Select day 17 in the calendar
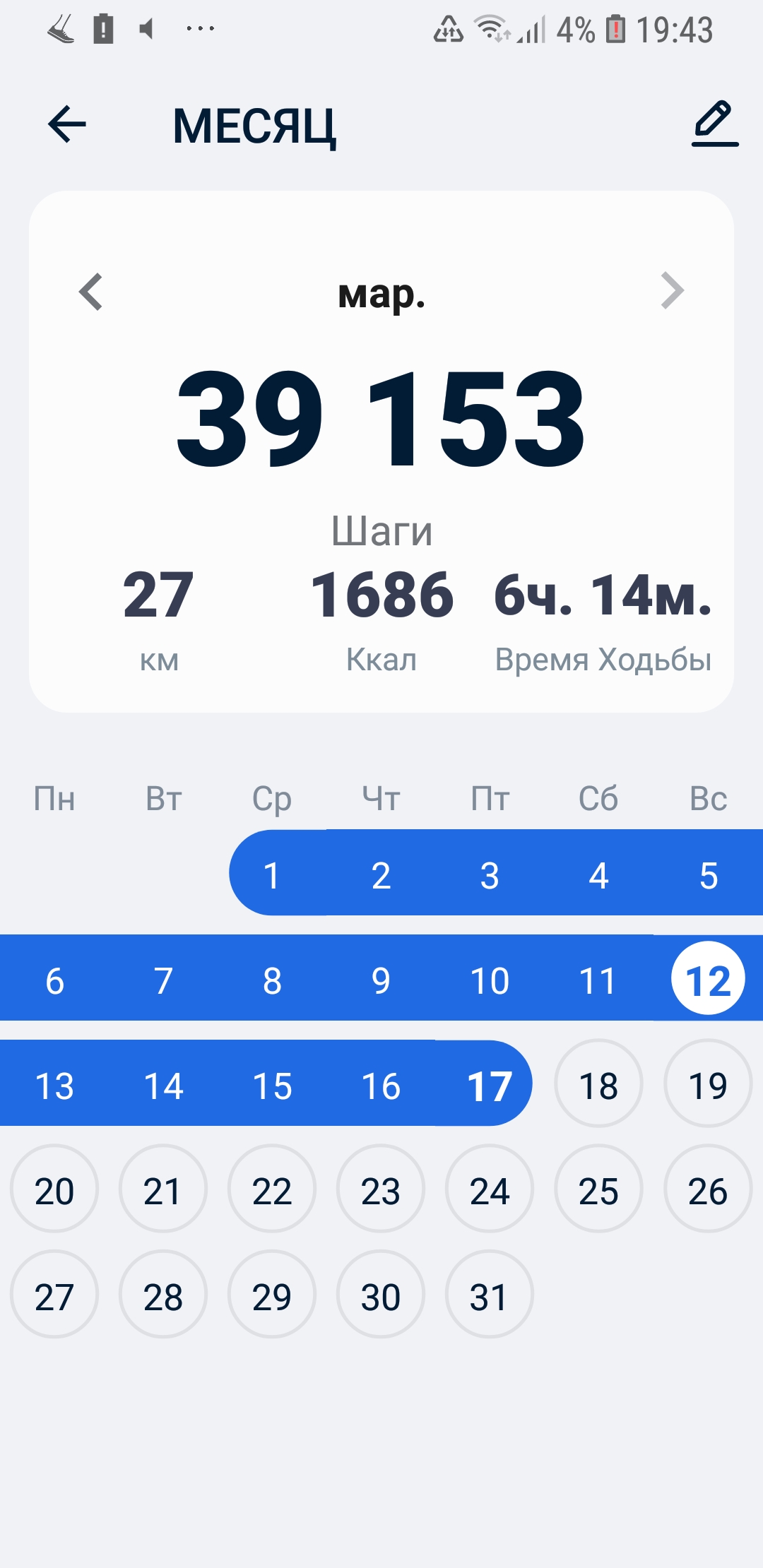 coord(490,1085)
